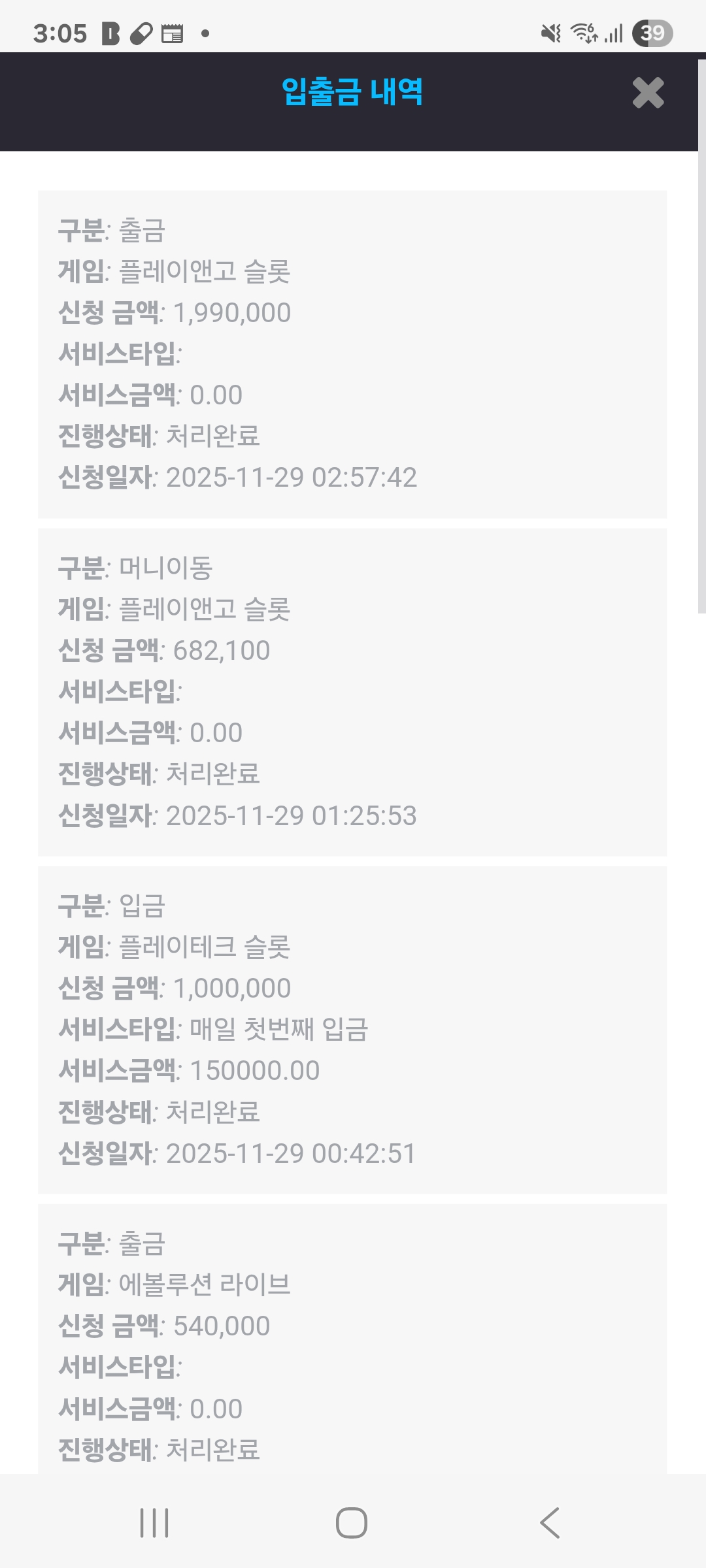
Task: Open the recent apps view
Action: click(154, 1523)
